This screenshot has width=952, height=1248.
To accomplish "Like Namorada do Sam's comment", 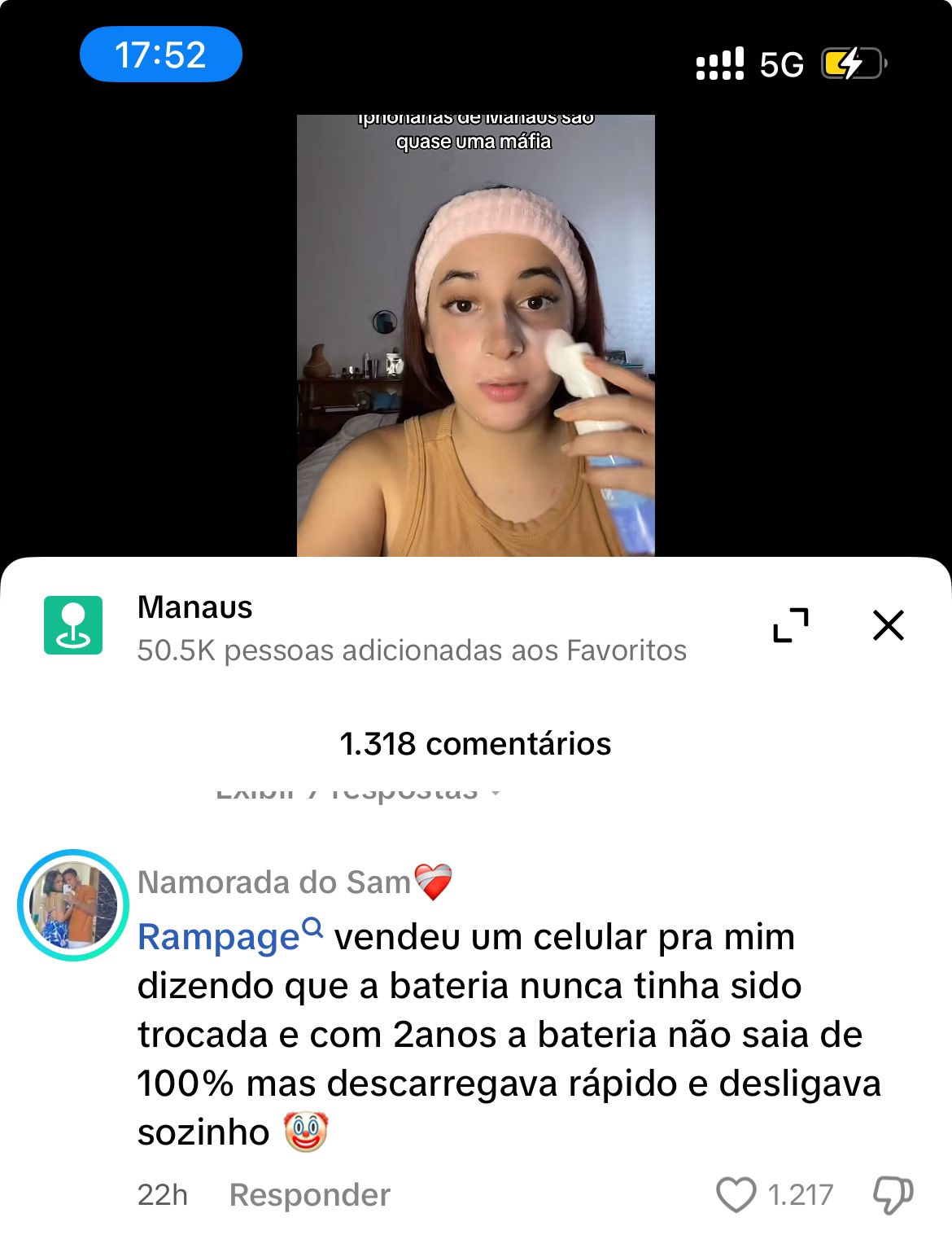I will (736, 1194).
